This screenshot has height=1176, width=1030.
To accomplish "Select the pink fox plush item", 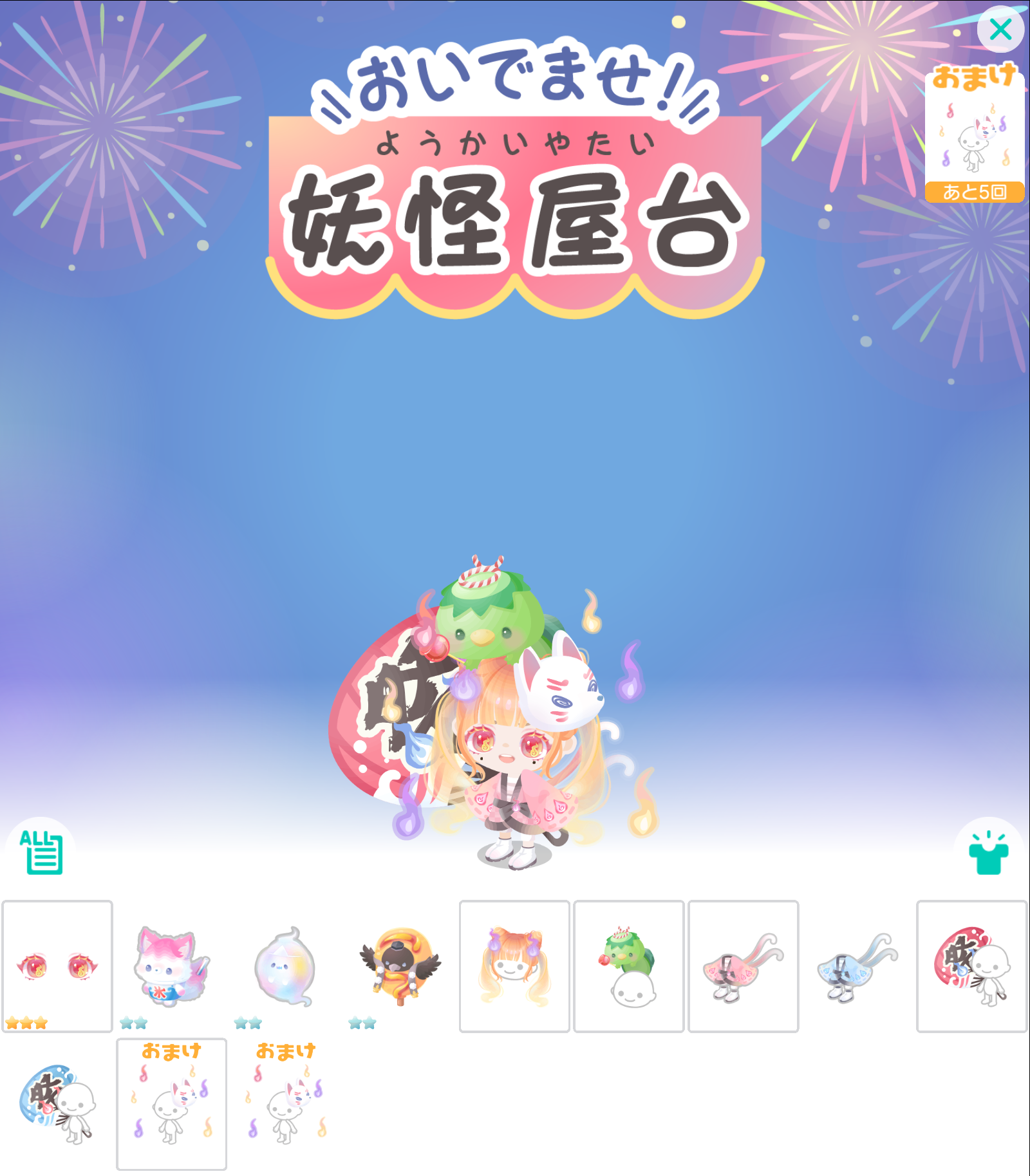I will tap(171, 966).
